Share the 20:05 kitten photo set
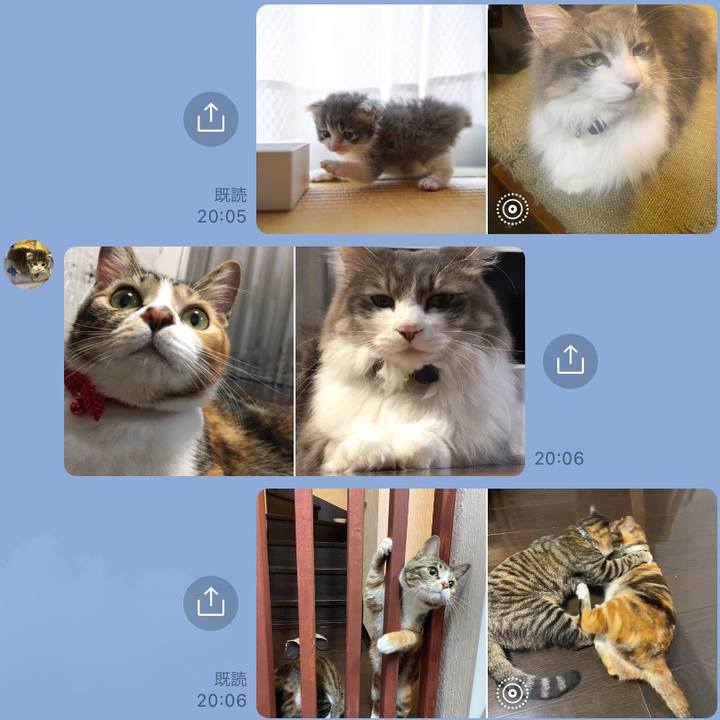Screen dimensions: 720x720 210,119
